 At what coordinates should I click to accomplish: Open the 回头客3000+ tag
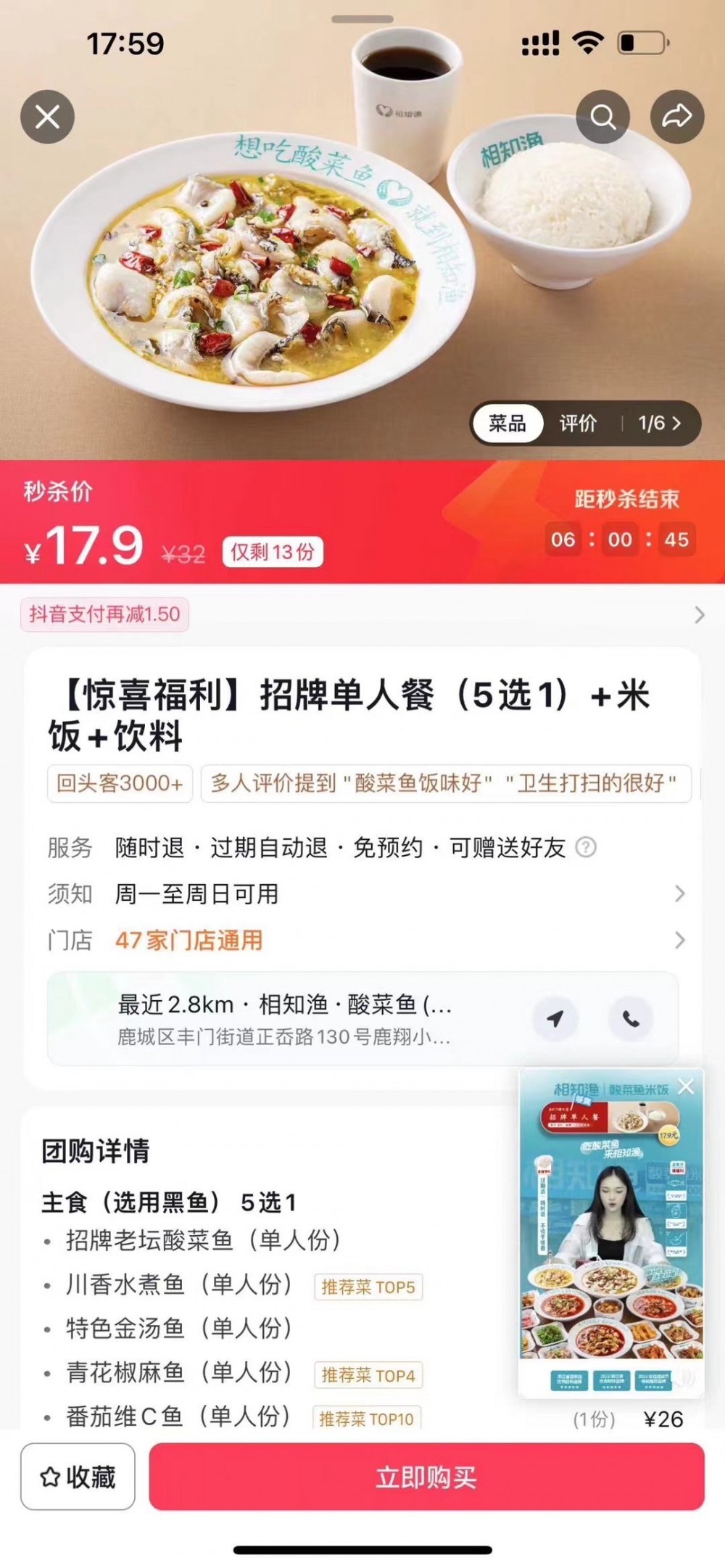coord(120,783)
